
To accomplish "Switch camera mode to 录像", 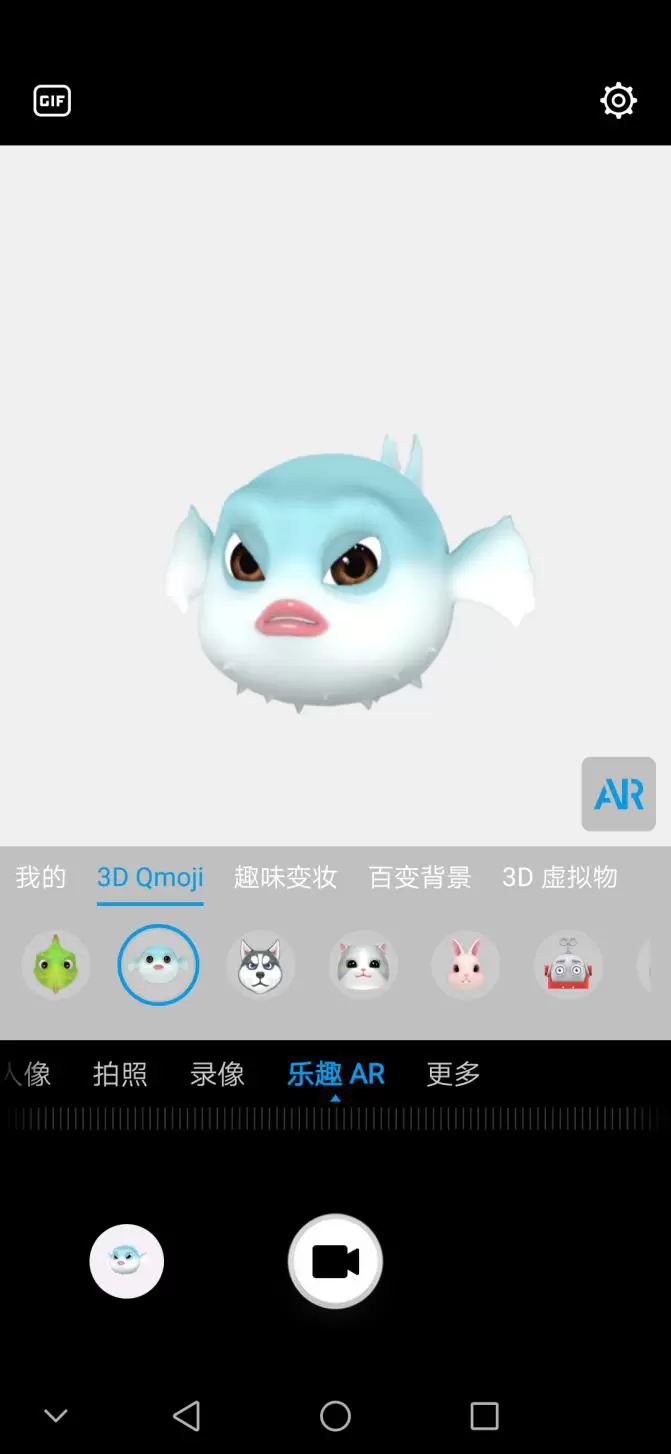I will (217, 1074).
